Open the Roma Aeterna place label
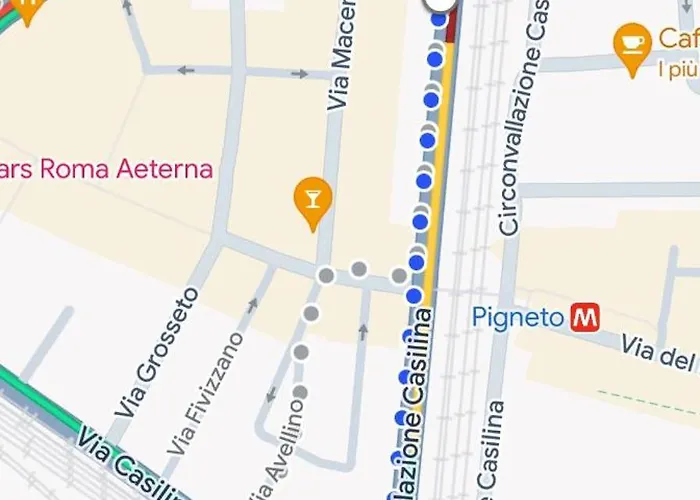This screenshot has height=500, width=700. click(x=107, y=169)
